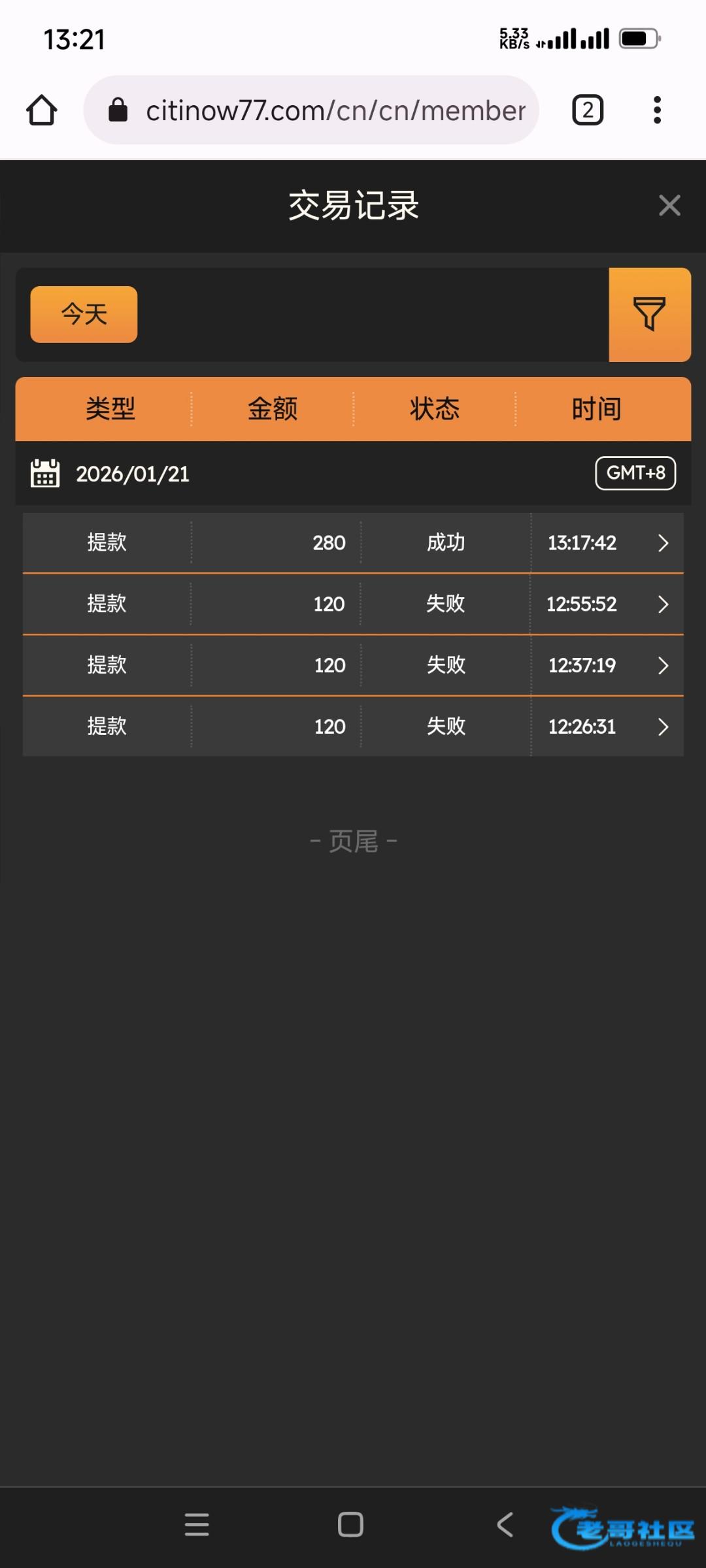
Task: Open the browser overflow menu
Action: tap(657, 110)
